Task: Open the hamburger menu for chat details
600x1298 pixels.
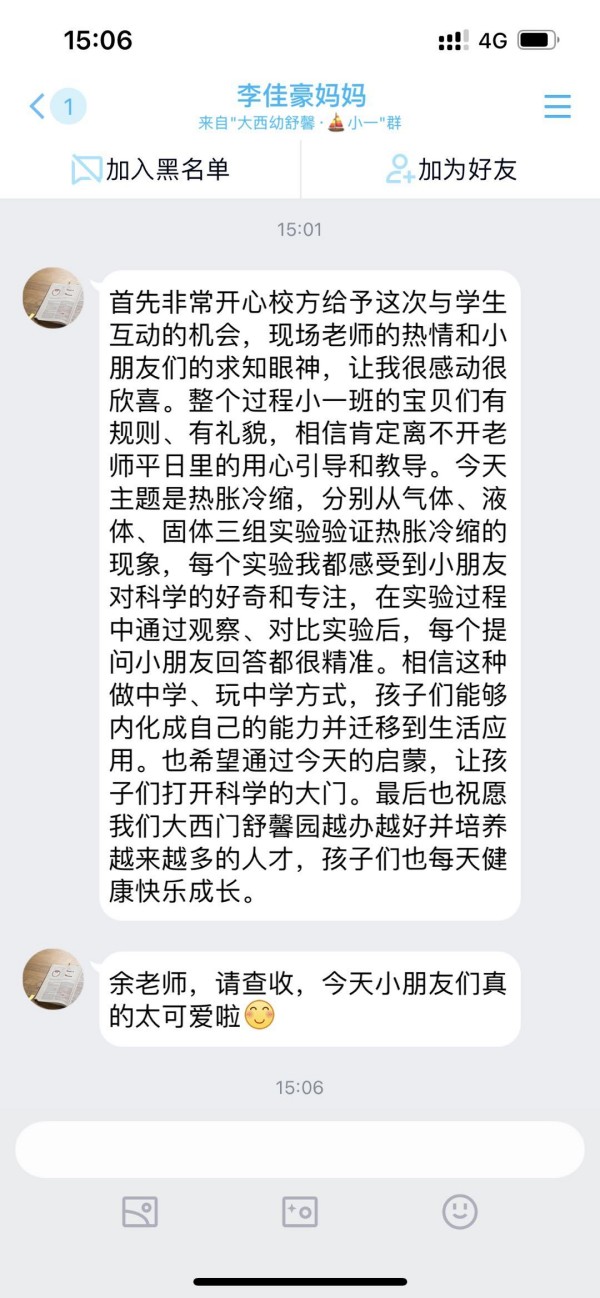Action: tap(557, 106)
